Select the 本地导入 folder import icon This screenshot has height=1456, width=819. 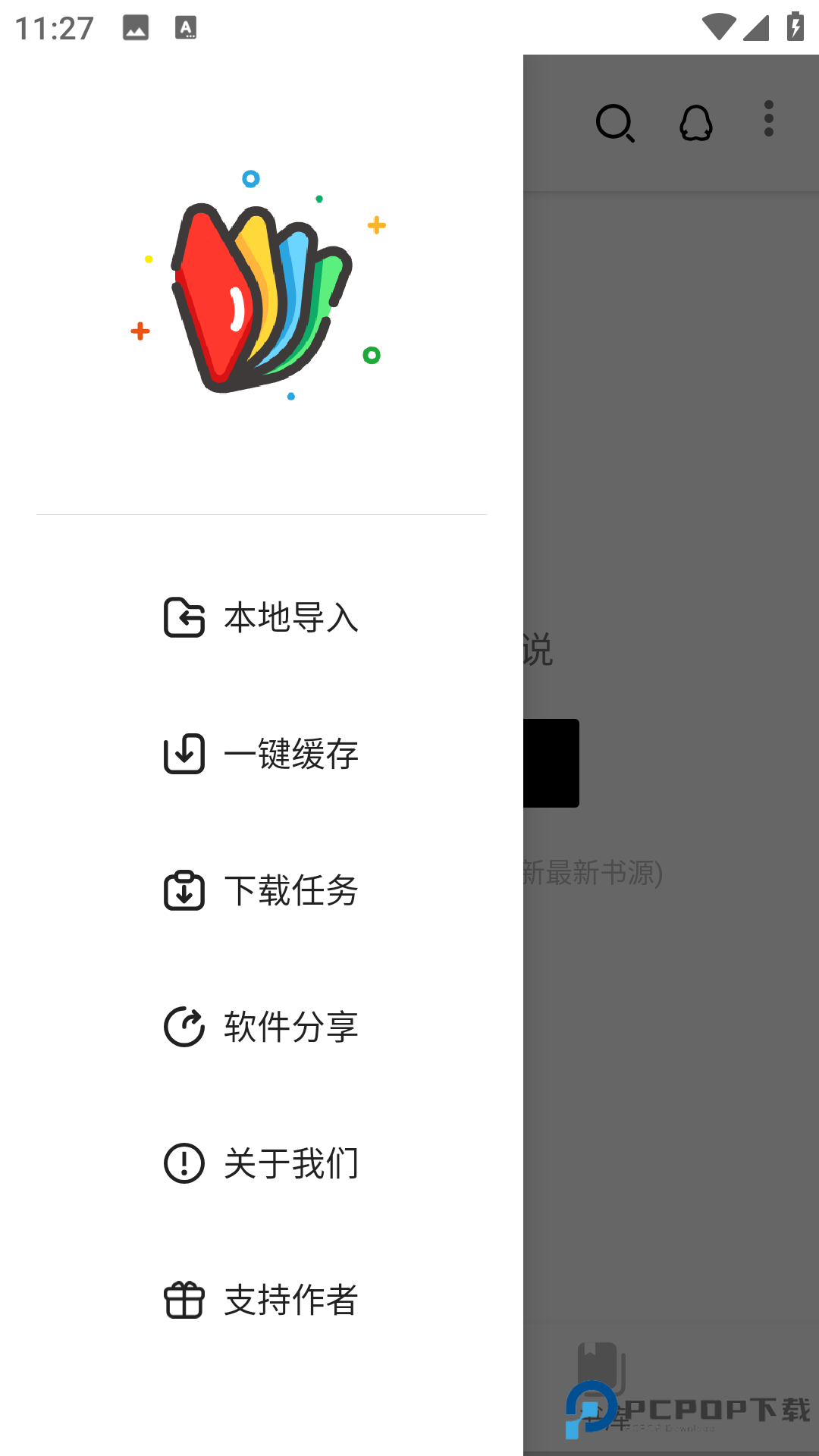pos(183,619)
